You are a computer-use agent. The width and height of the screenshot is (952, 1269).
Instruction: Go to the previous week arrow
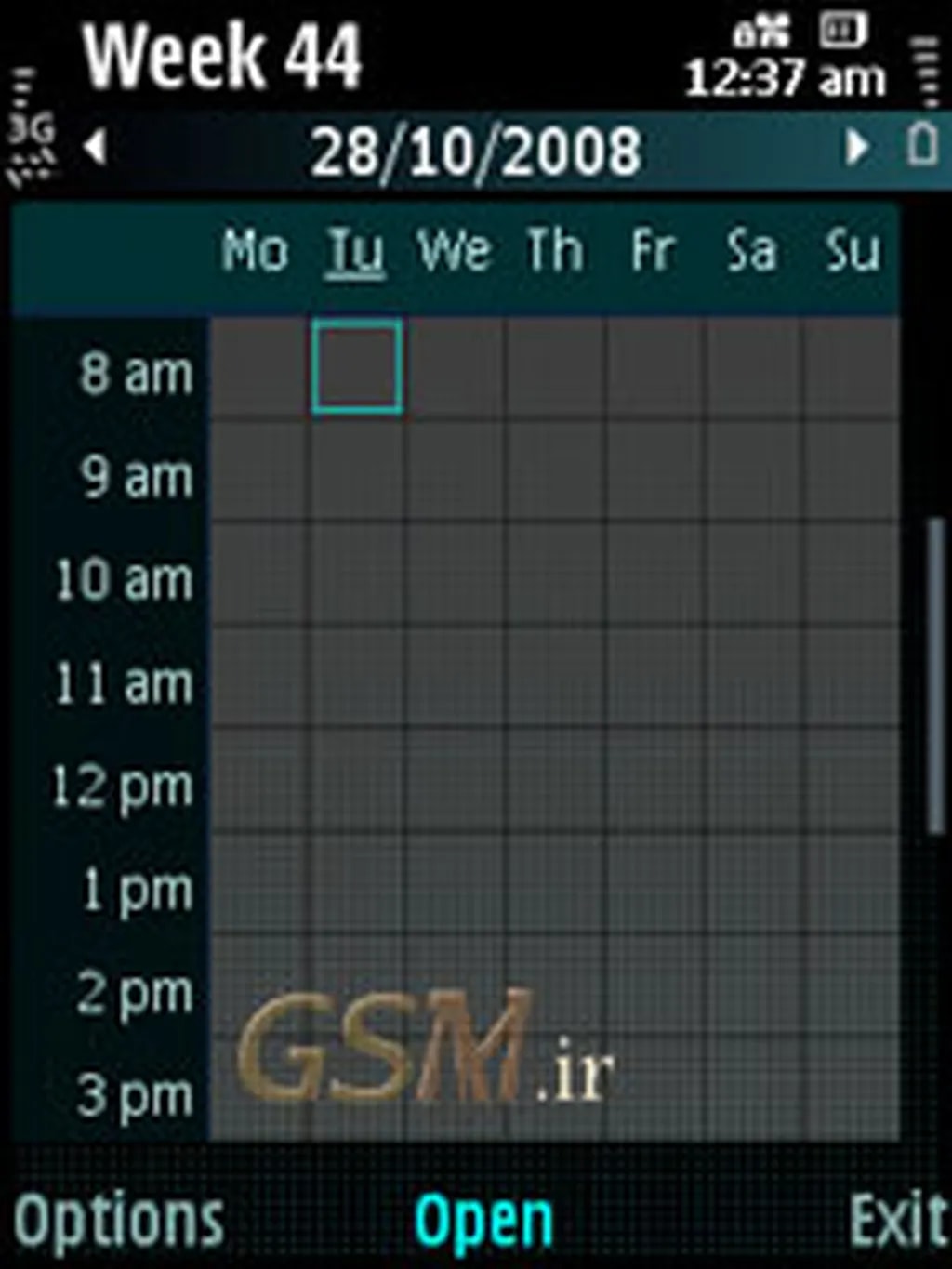[96, 148]
